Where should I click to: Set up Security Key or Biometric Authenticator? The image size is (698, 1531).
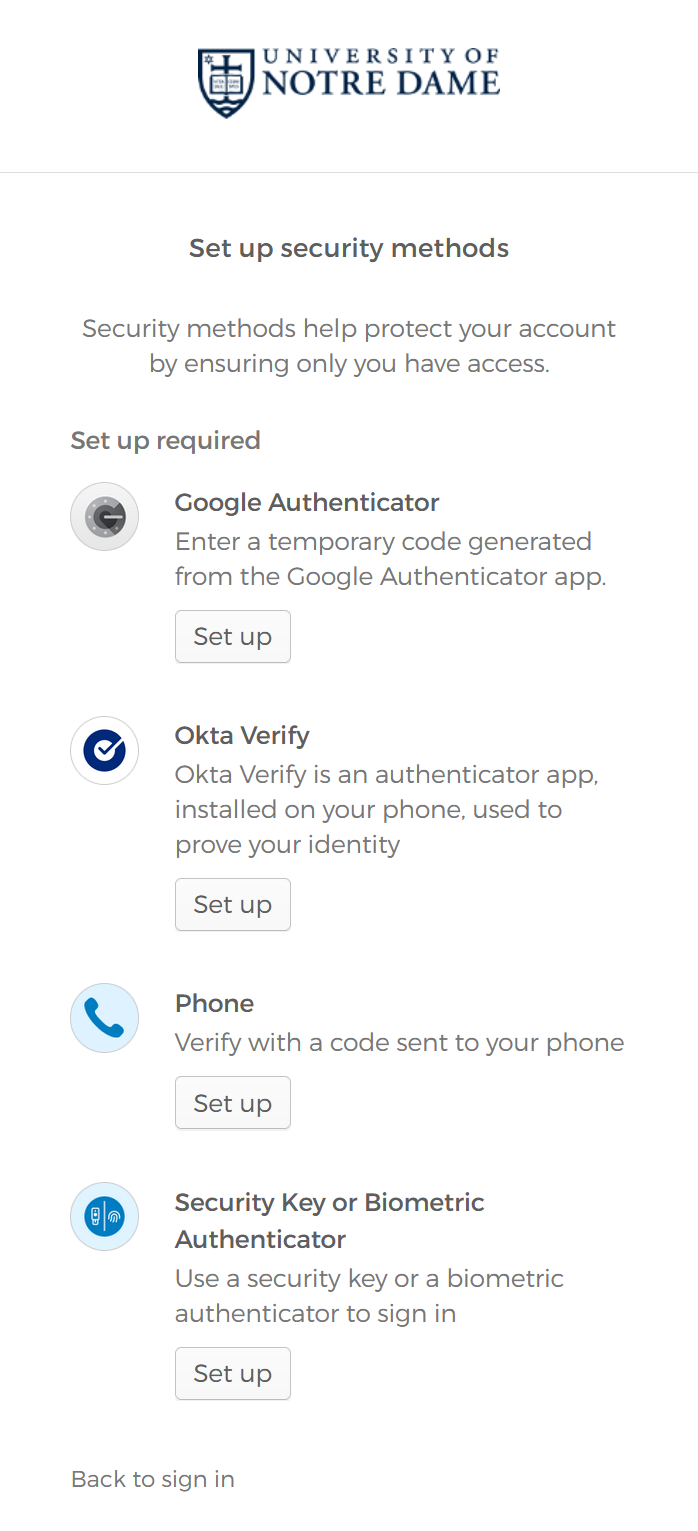pos(233,1373)
